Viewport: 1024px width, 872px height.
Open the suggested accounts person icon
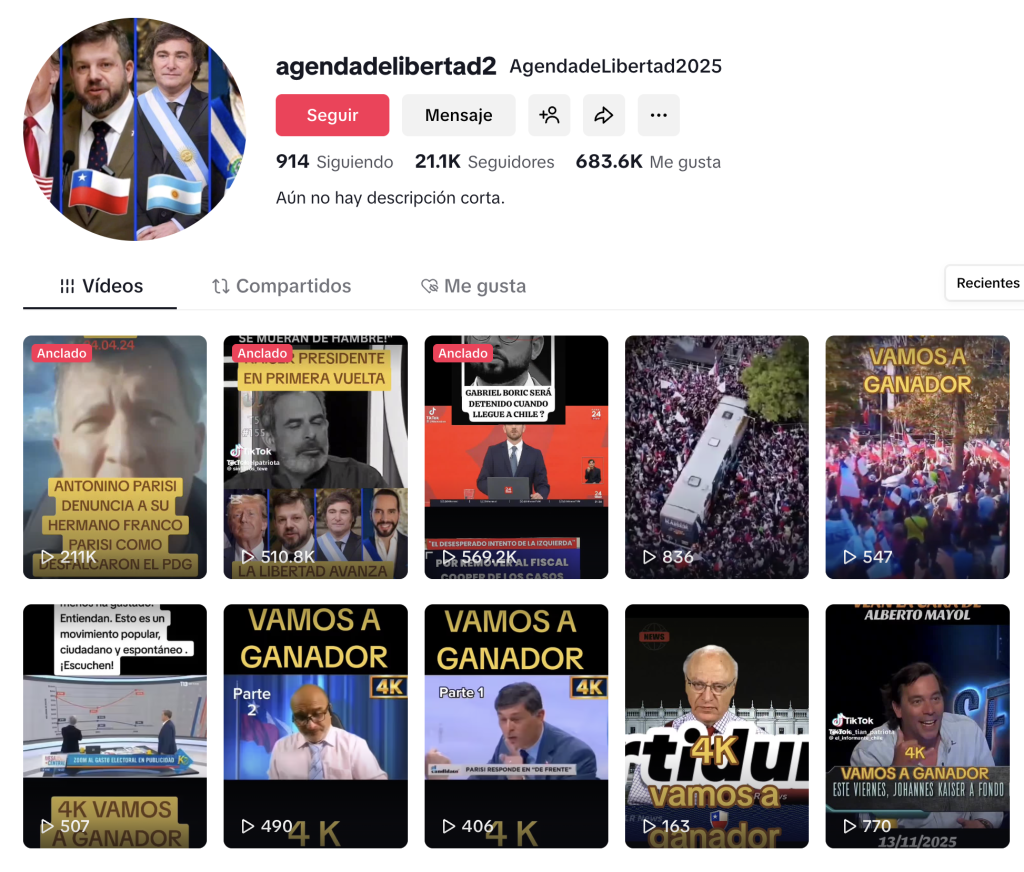click(x=549, y=115)
